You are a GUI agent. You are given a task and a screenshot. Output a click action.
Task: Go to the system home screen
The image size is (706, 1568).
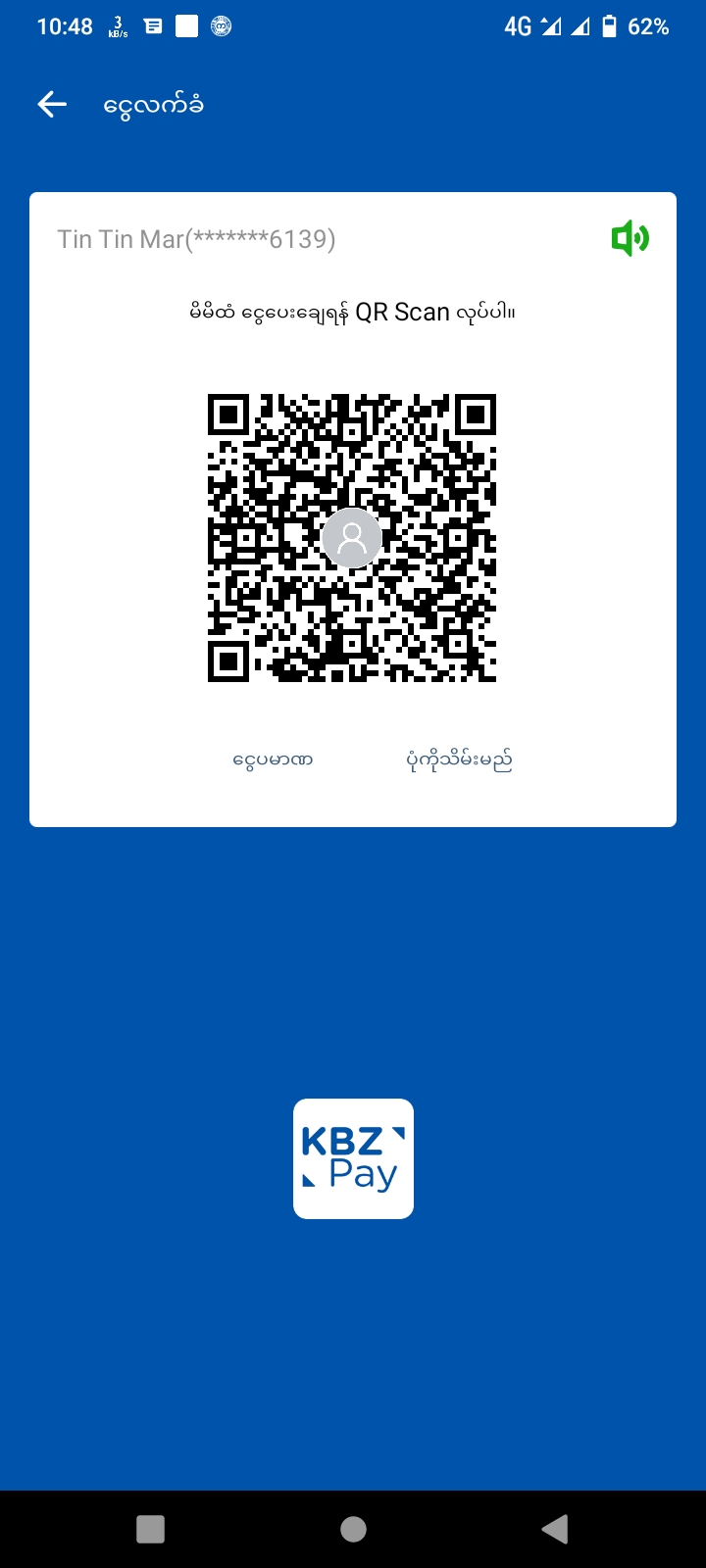coord(353,1529)
